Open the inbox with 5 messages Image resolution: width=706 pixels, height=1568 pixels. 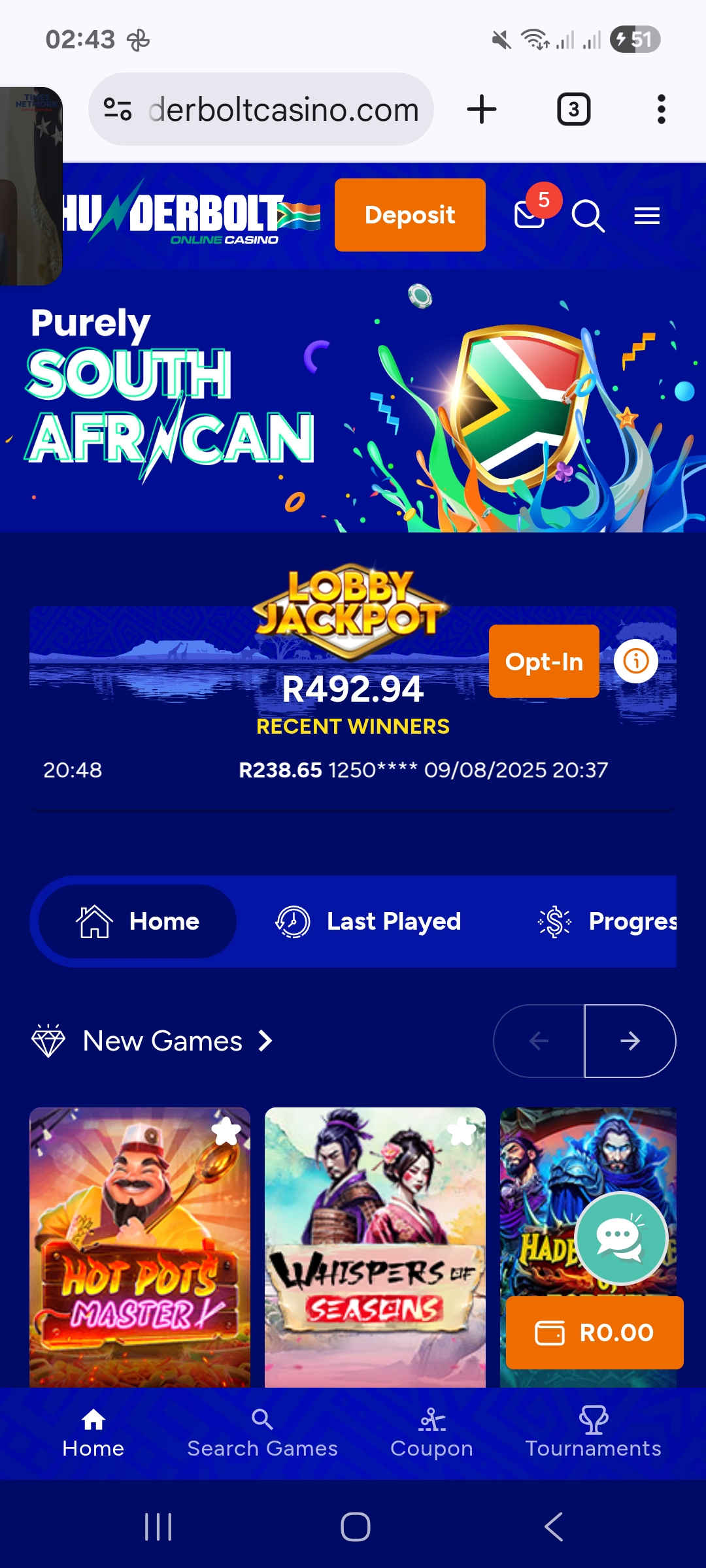[x=529, y=214]
